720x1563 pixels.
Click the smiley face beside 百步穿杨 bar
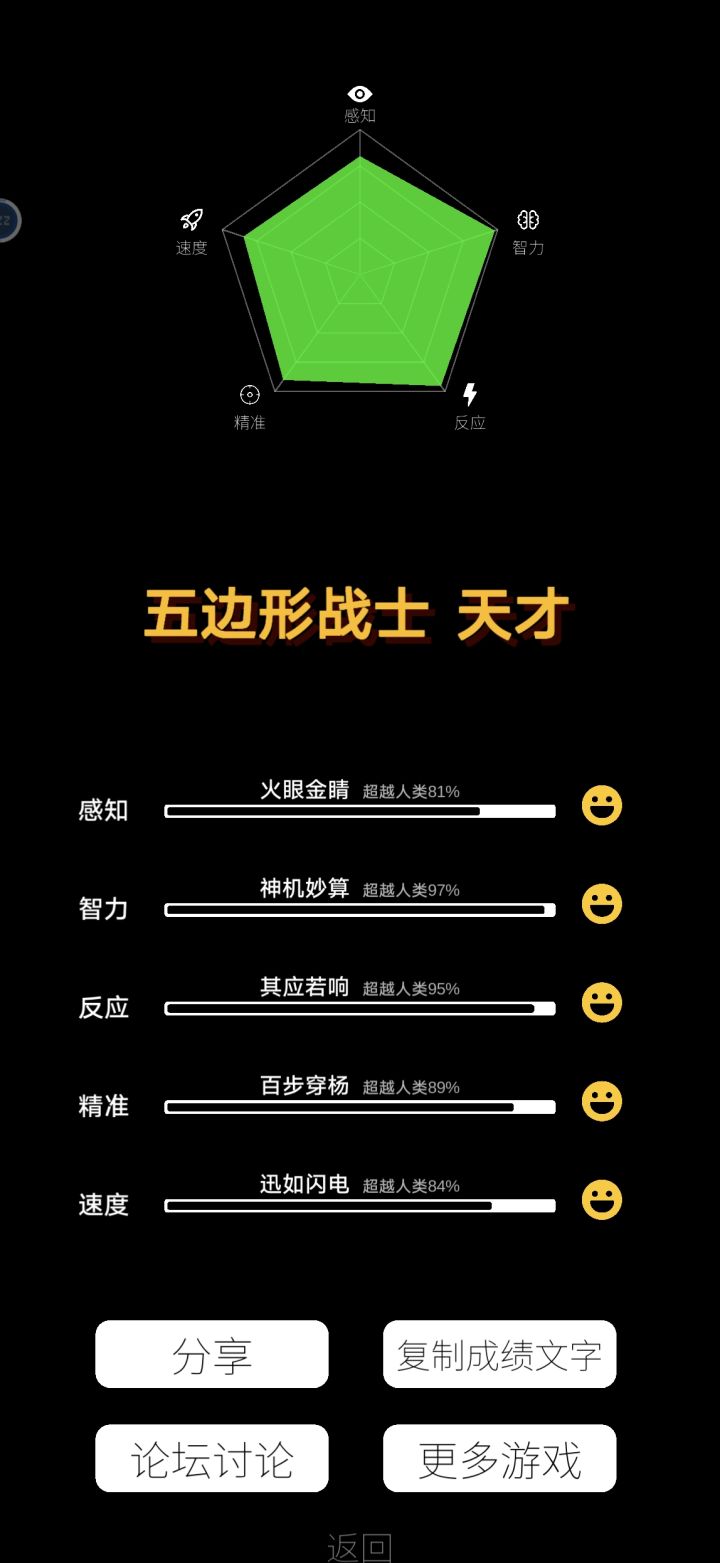[601, 1099]
